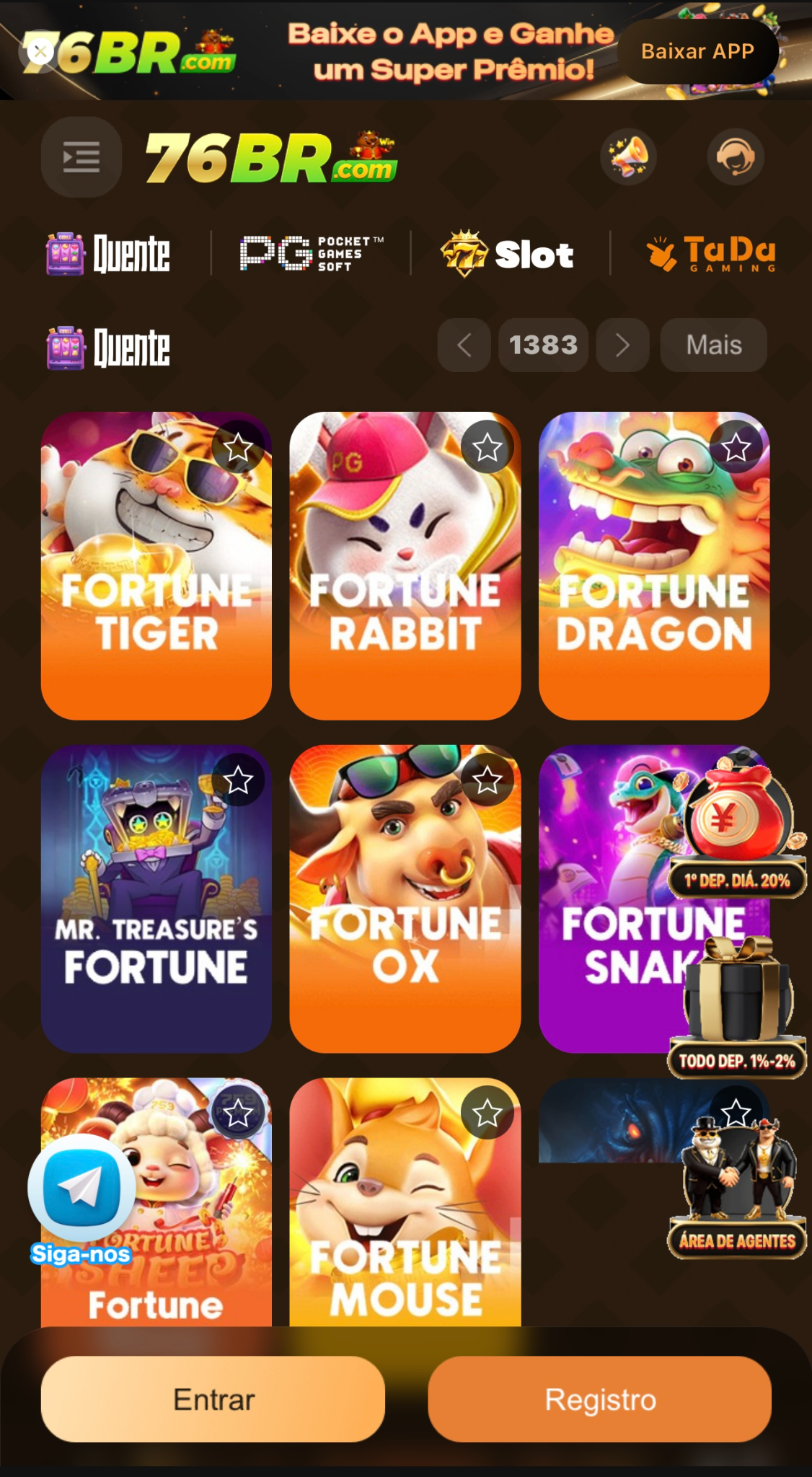The height and width of the screenshot is (1477, 812).
Task: Tap the Baixar APP button
Action: tap(697, 51)
